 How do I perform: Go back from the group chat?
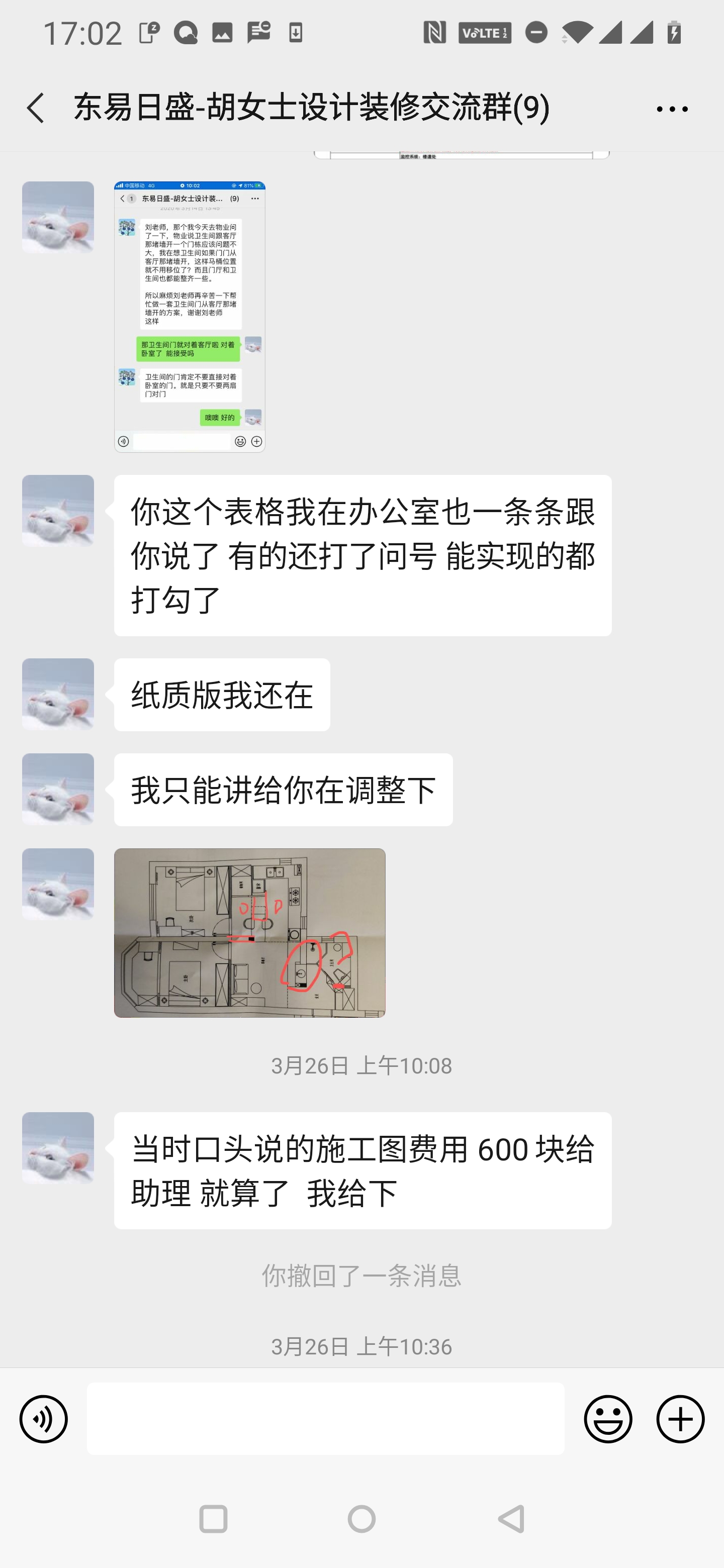(x=35, y=109)
